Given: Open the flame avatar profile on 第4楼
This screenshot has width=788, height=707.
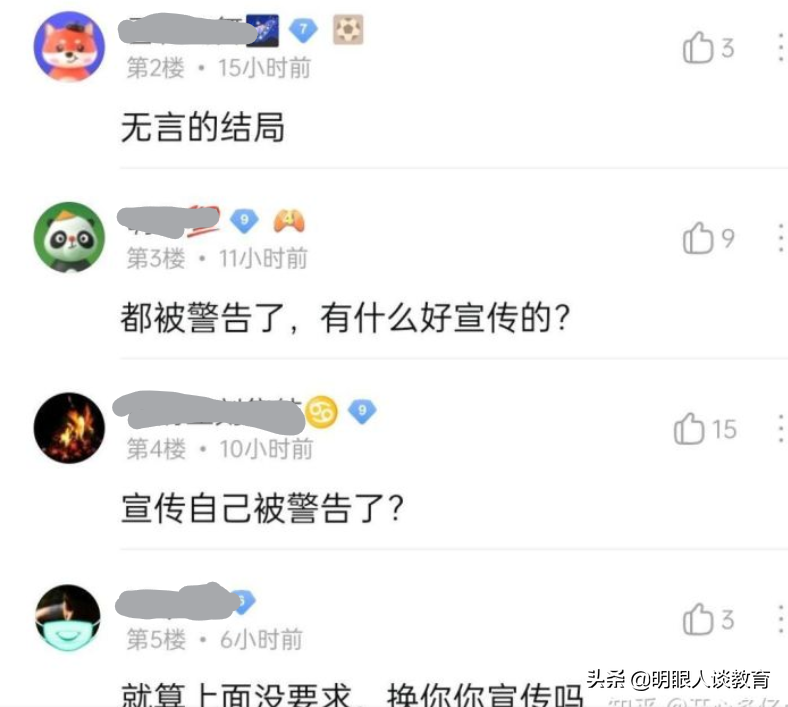Looking at the screenshot, I should coord(69,427).
